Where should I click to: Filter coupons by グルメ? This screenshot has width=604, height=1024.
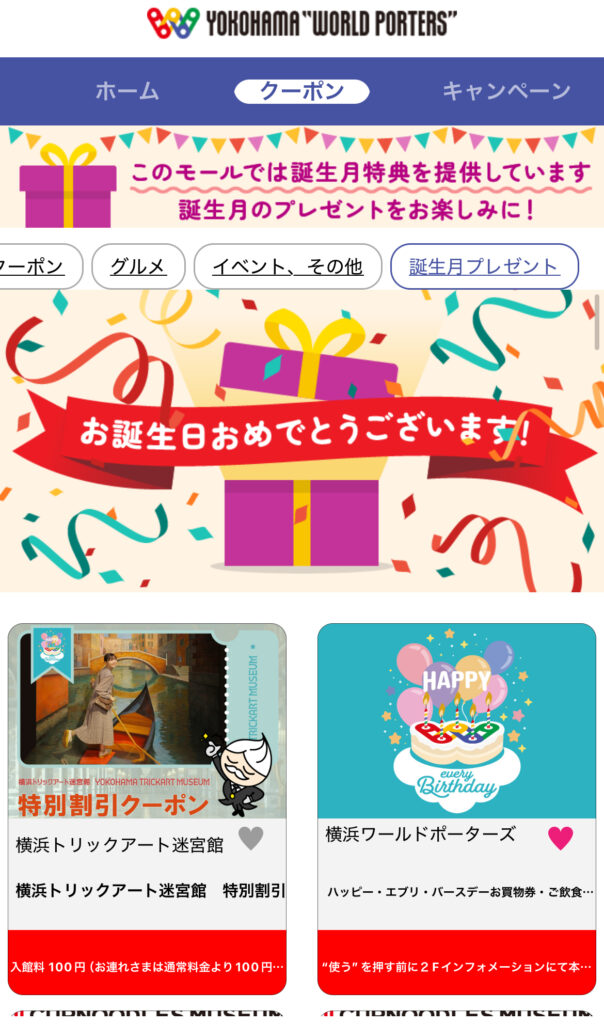click(x=138, y=267)
